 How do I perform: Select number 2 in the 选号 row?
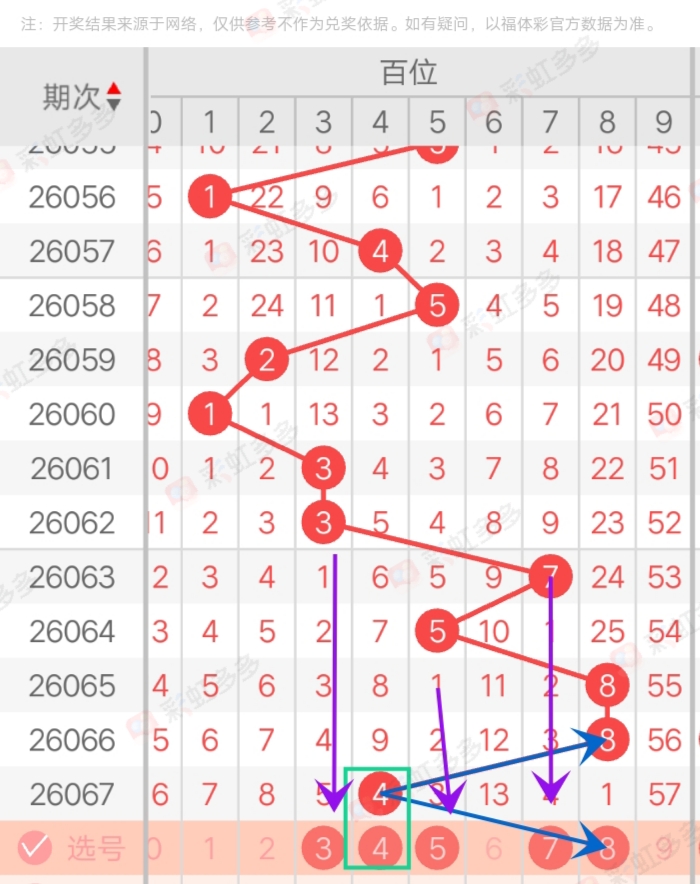point(266,850)
